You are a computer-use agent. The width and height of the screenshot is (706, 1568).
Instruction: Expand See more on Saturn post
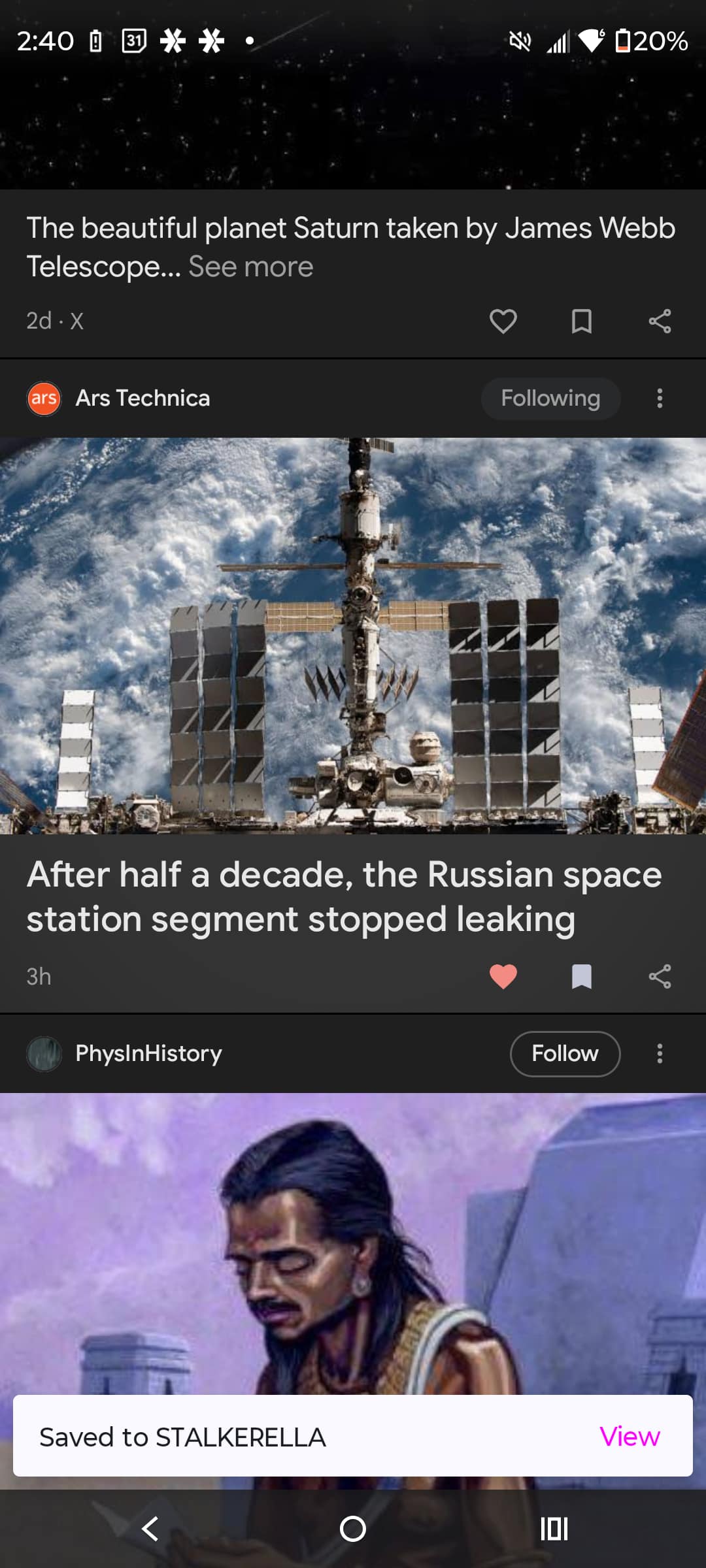click(x=250, y=267)
